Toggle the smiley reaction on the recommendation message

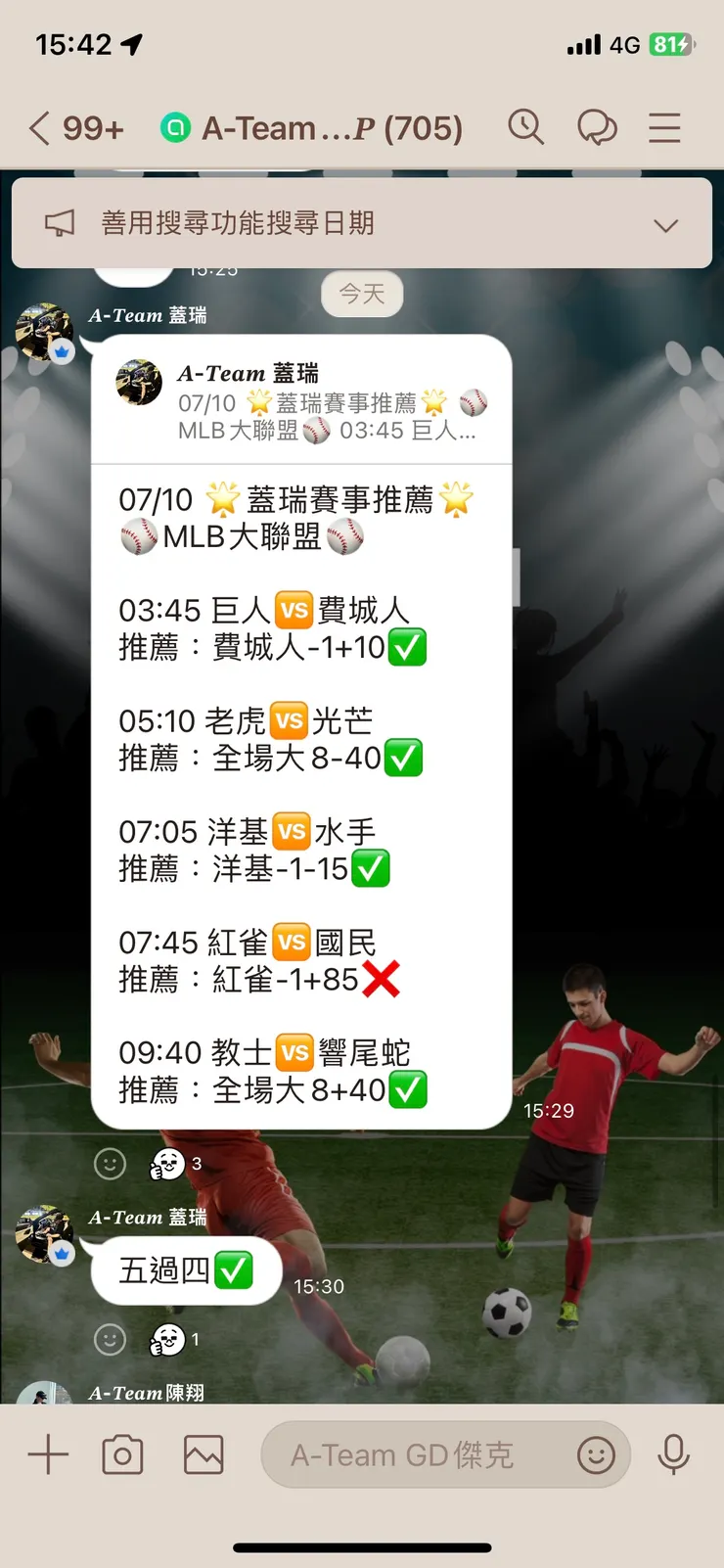click(109, 1164)
